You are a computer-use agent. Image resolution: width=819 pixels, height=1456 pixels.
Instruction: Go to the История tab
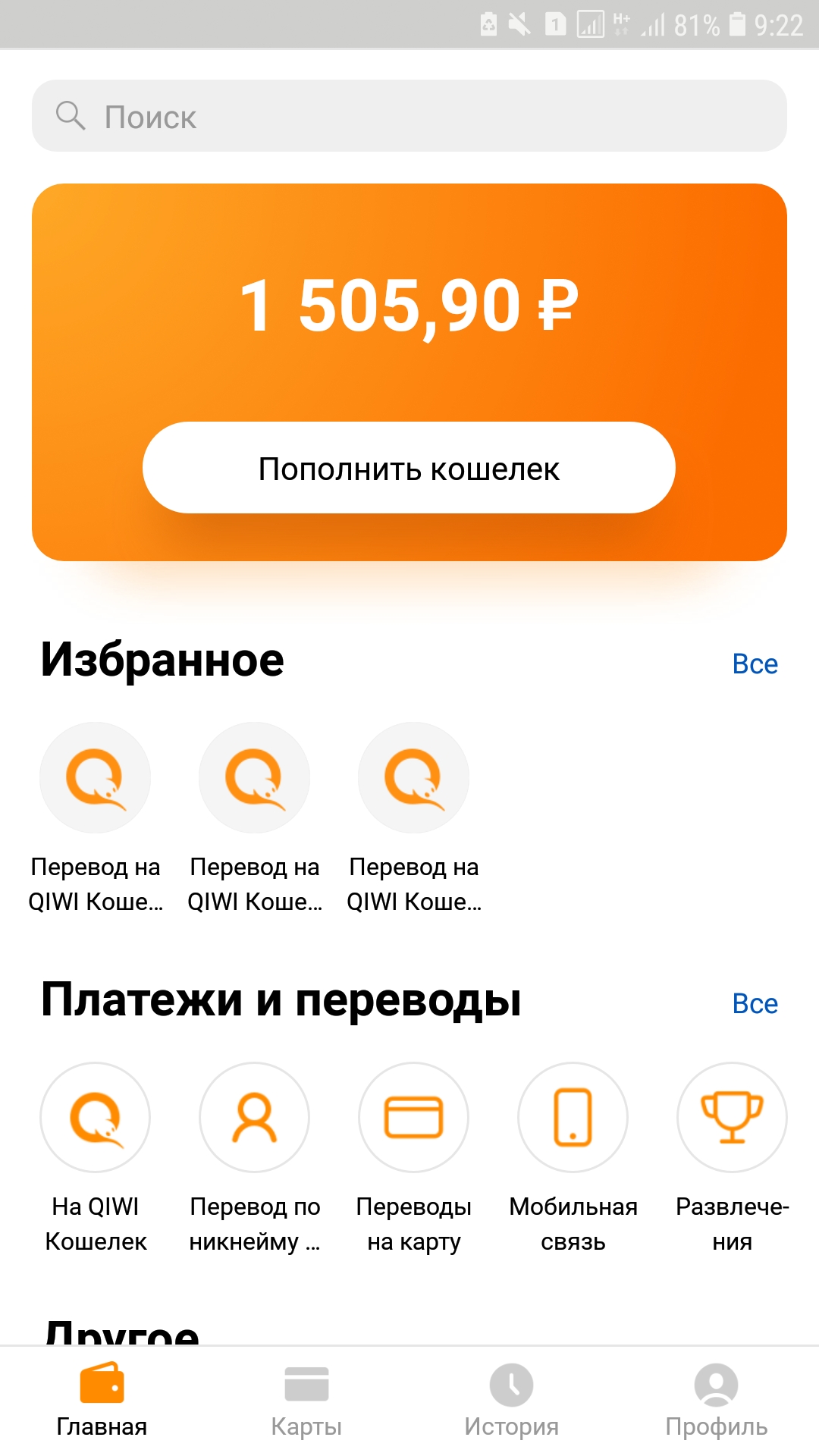512,1400
